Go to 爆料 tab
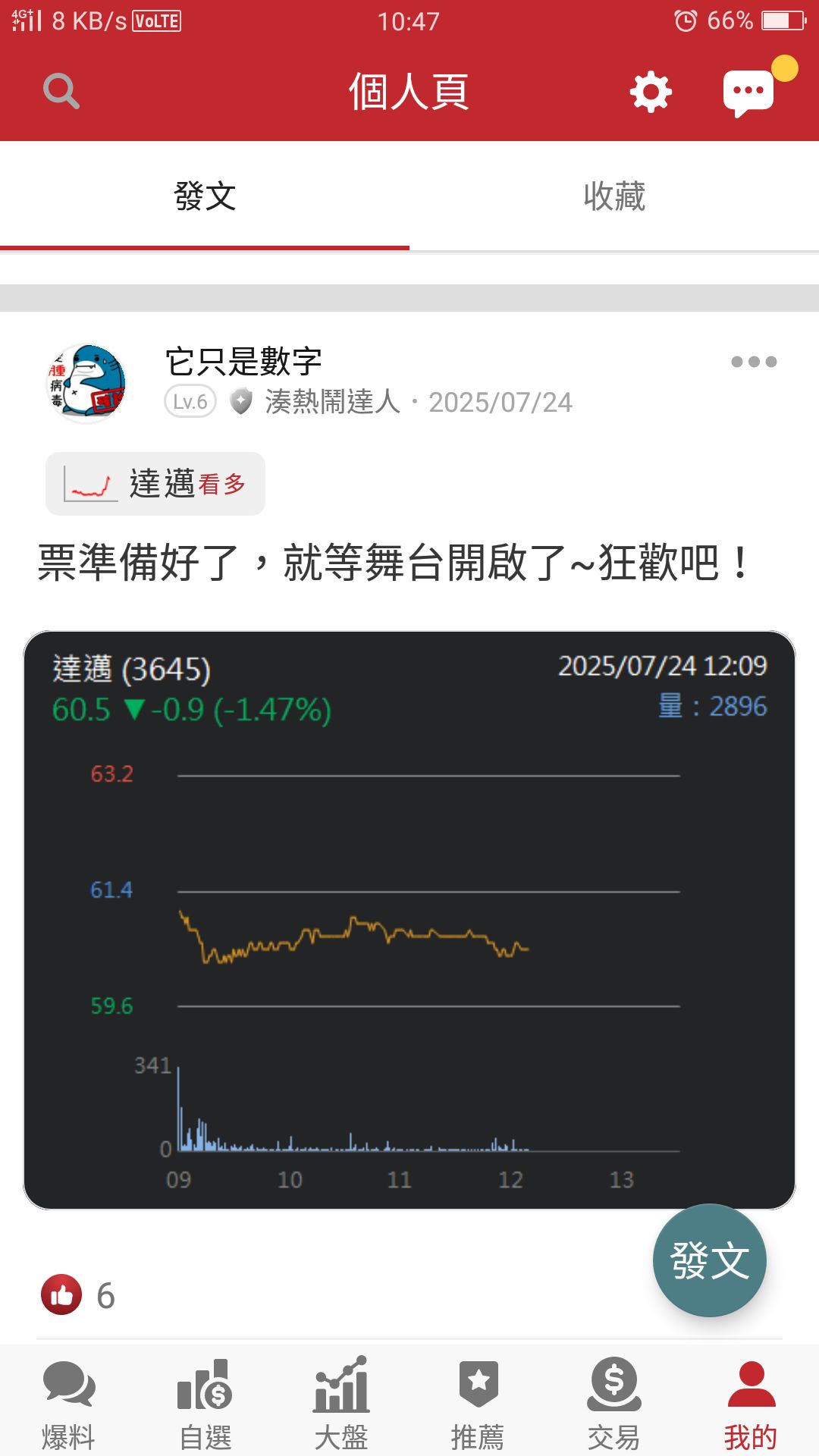 click(x=68, y=1403)
